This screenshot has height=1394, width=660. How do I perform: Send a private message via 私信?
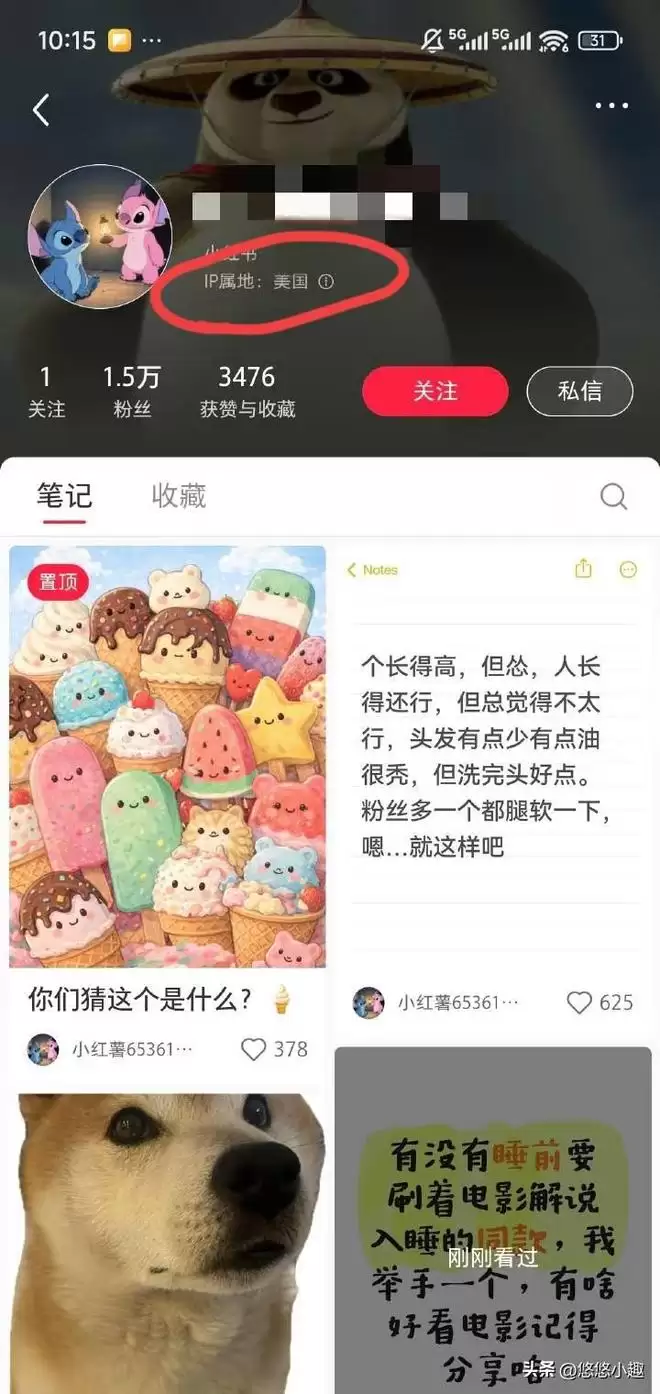click(x=580, y=391)
